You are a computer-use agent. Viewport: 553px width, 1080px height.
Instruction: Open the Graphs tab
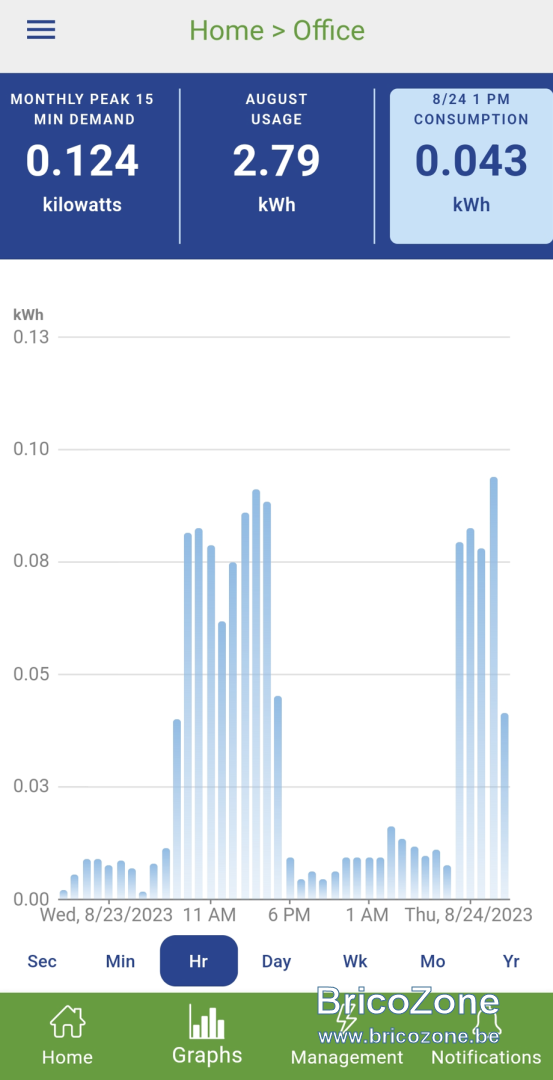coord(207,1035)
